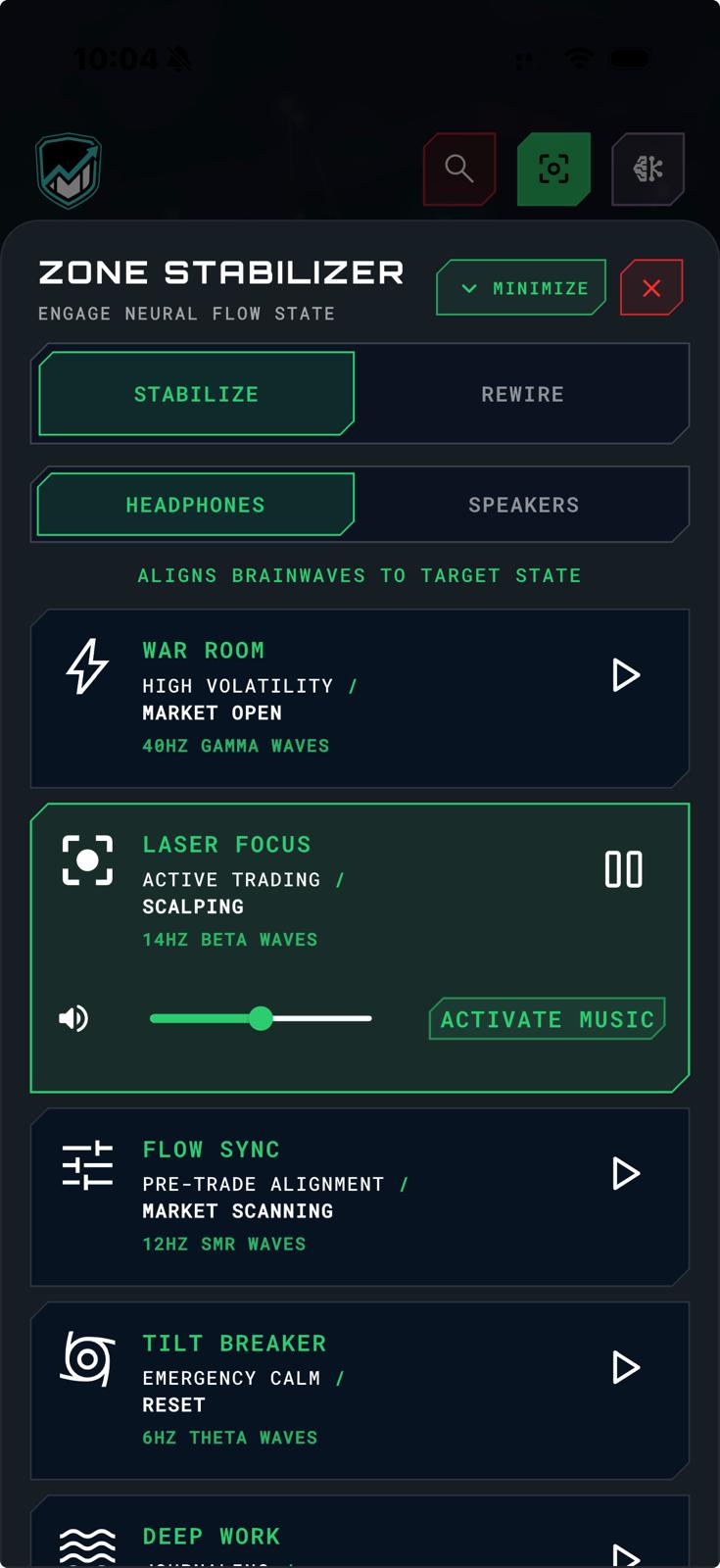Select the Stabilize tab
The image size is (720, 1568).
click(196, 393)
